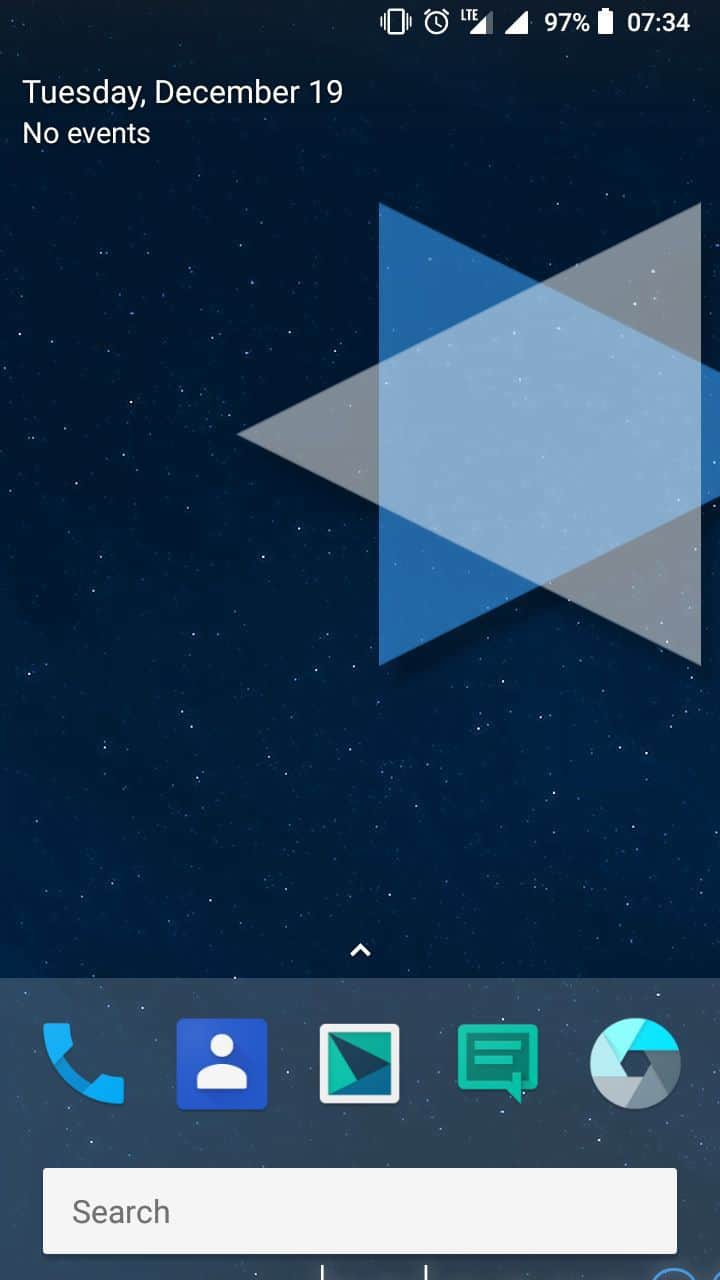Image resolution: width=720 pixels, height=1280 pixels.
Task: Open the calendar date widget for December 19
Action: click(182, 93)
